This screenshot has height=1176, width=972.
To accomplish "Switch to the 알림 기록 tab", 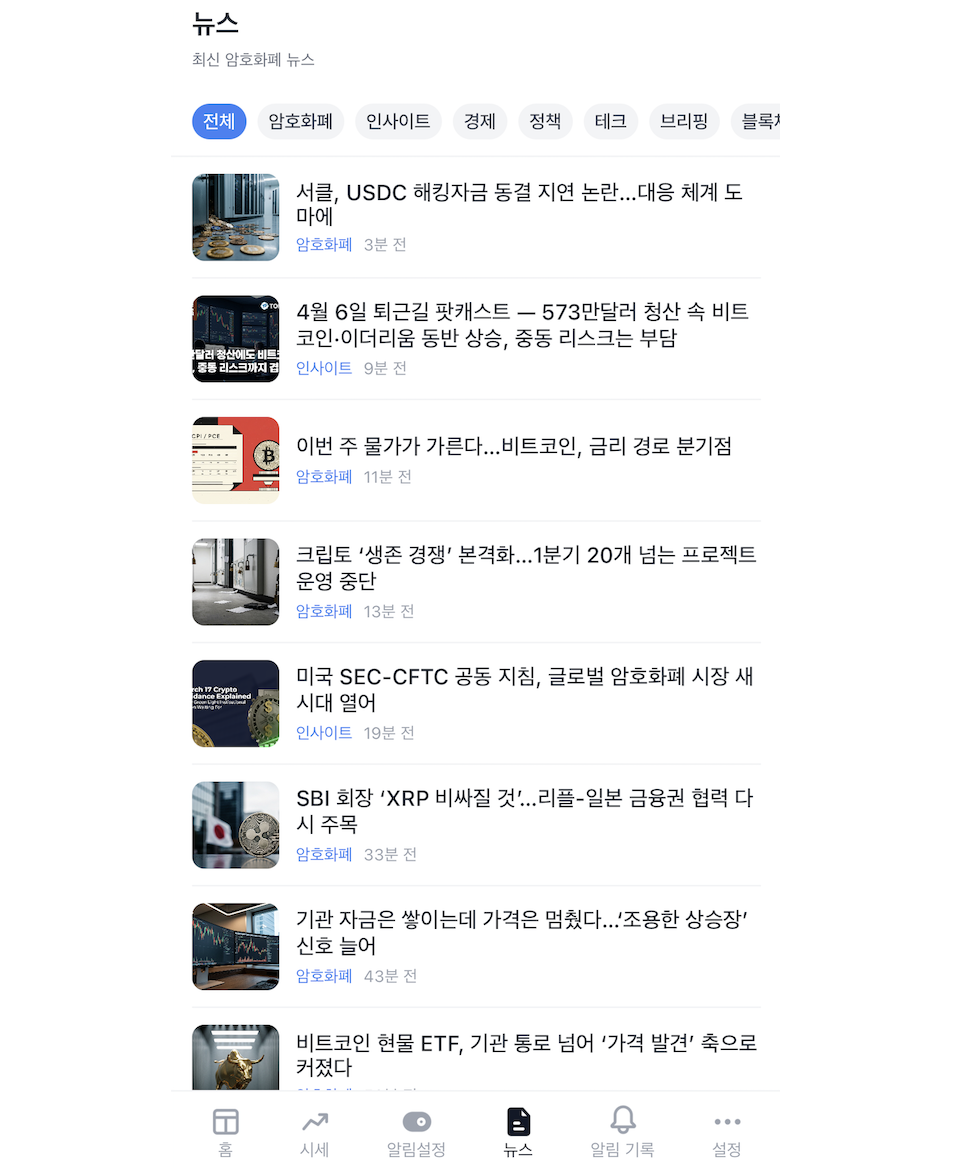I will [x=622, y=1132].
